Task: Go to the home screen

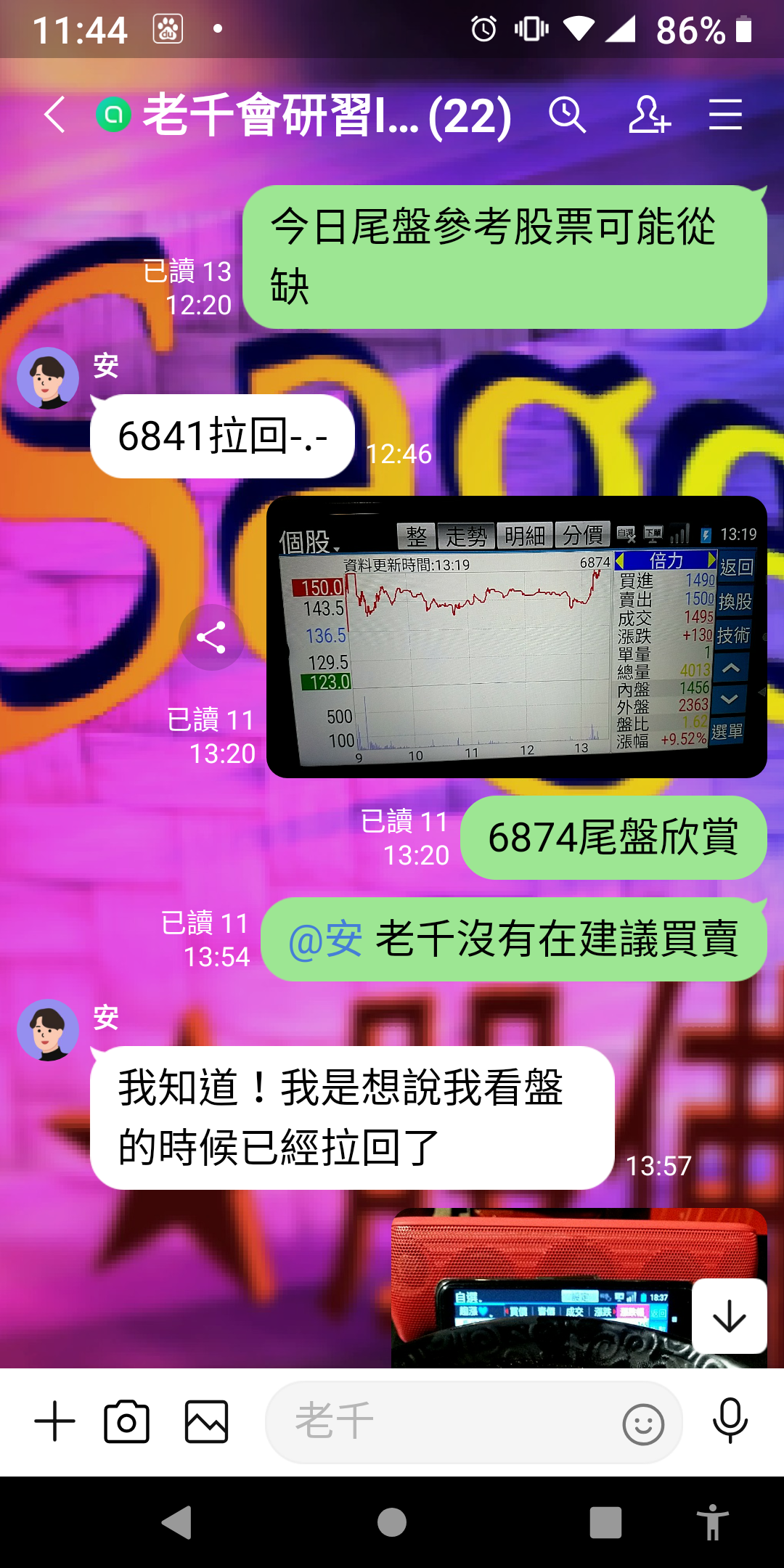Action: 392,1522
